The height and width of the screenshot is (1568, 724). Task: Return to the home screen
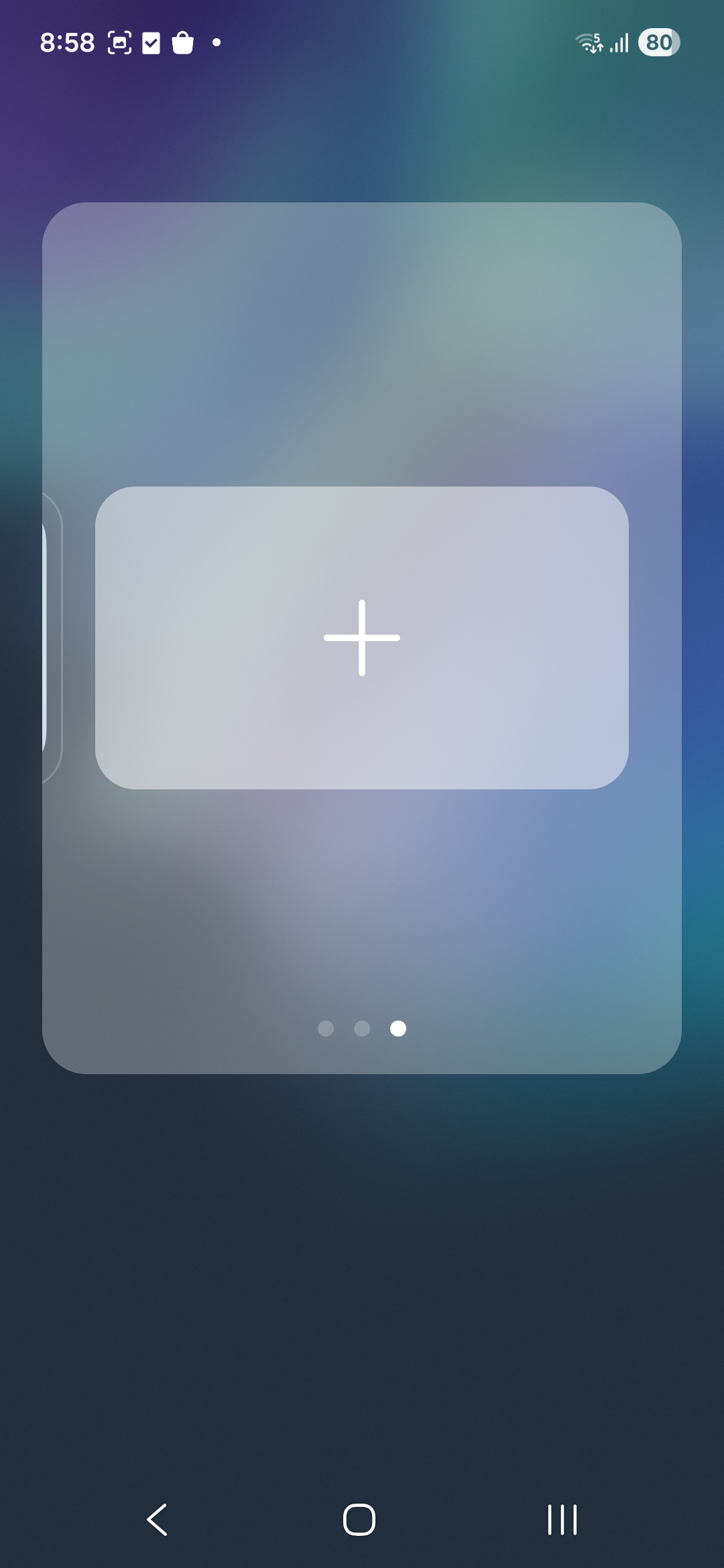tap(359, 1519)
